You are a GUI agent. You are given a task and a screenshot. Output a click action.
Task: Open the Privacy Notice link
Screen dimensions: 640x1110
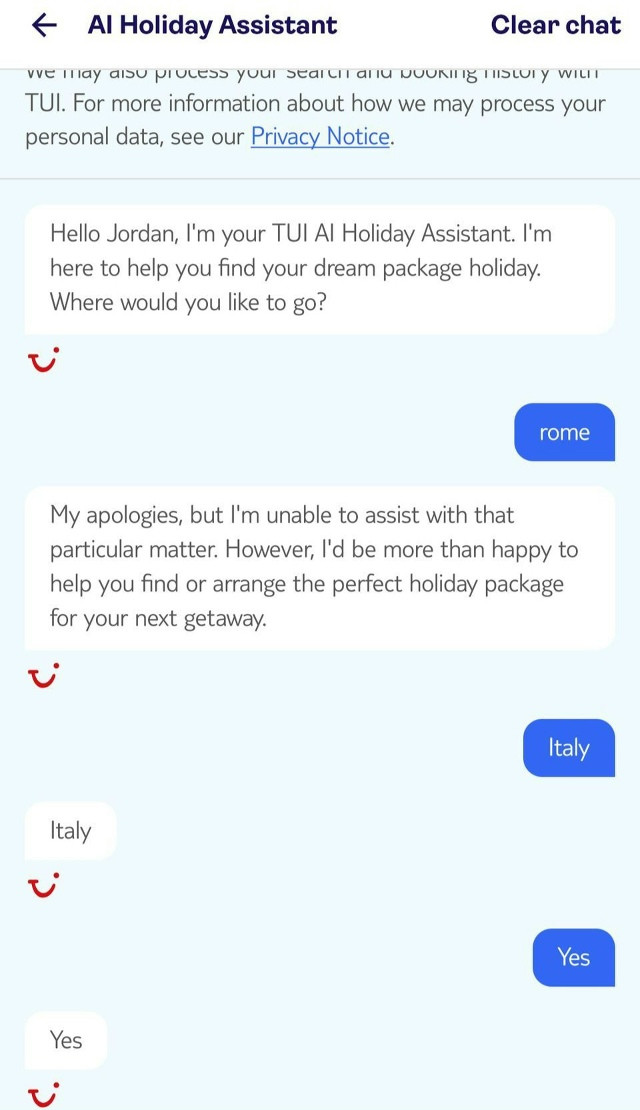320,137
